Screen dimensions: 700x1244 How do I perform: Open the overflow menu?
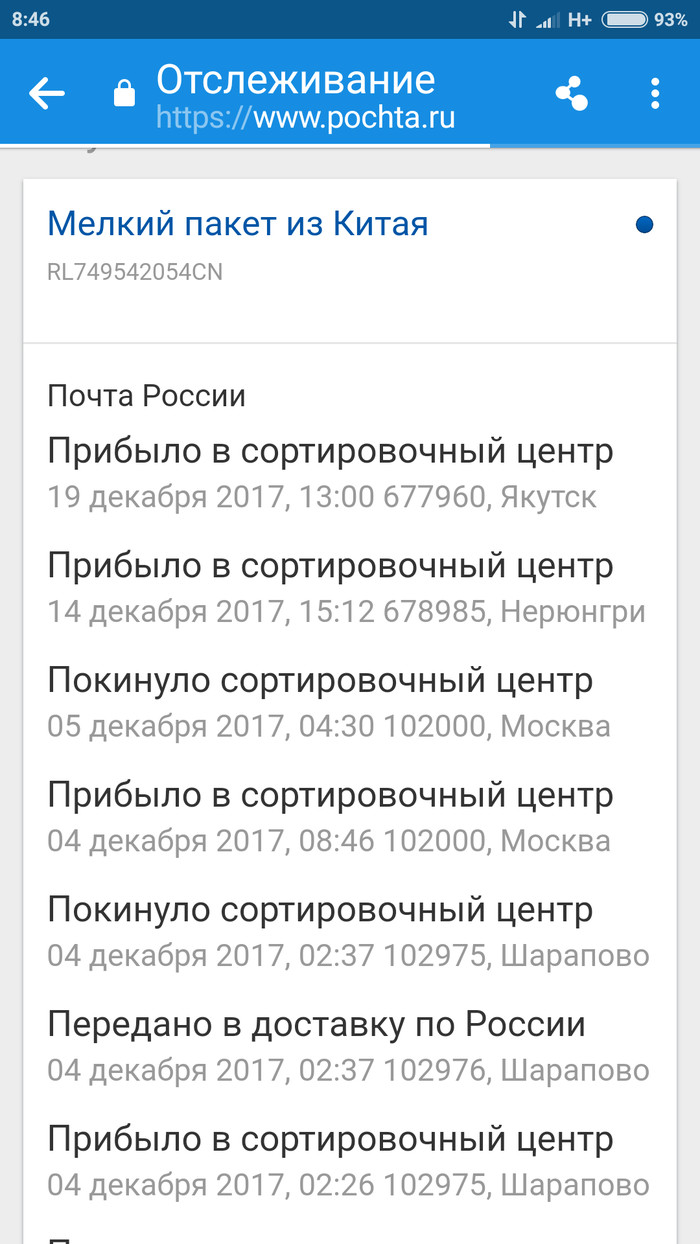(x=655, y=94)
